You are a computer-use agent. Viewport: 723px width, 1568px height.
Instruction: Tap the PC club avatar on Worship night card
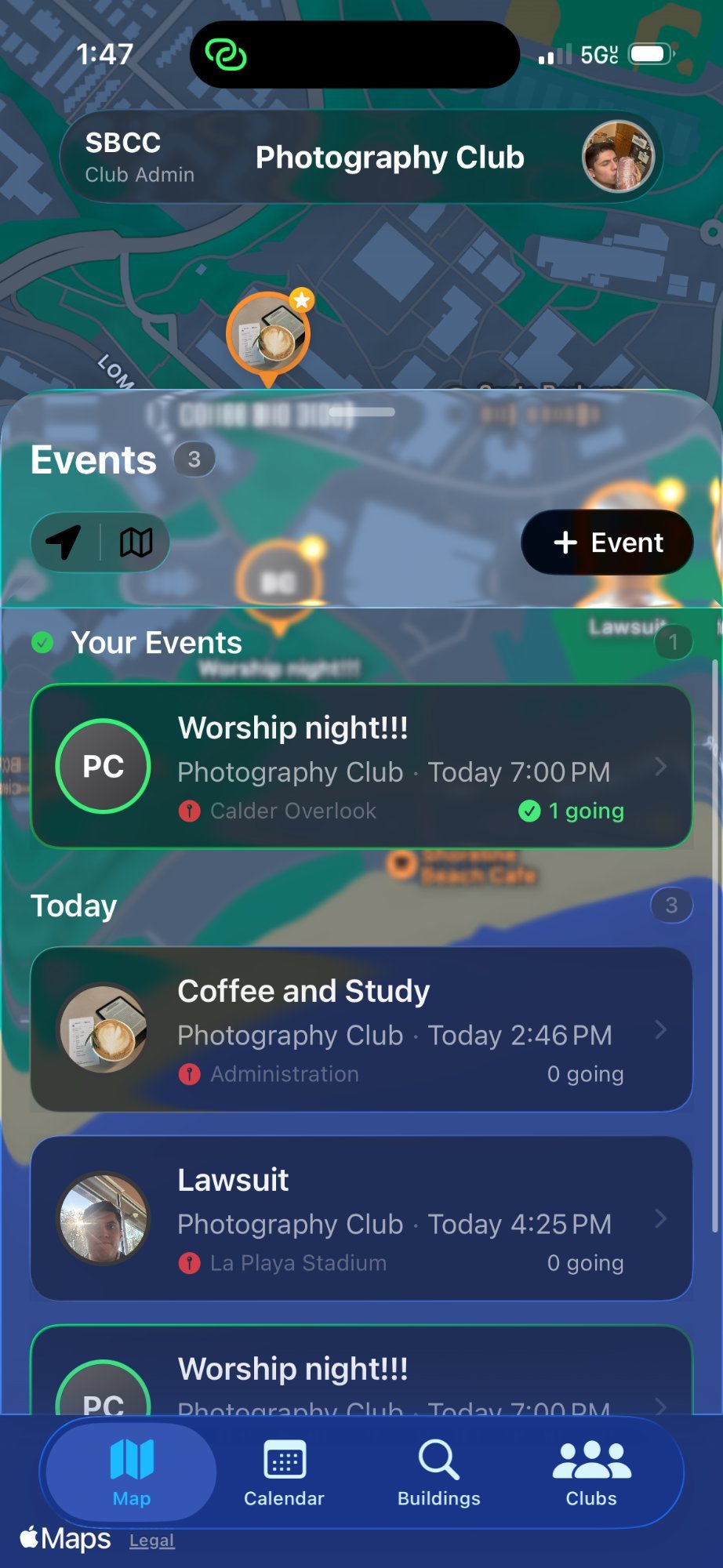pos(103,766)
